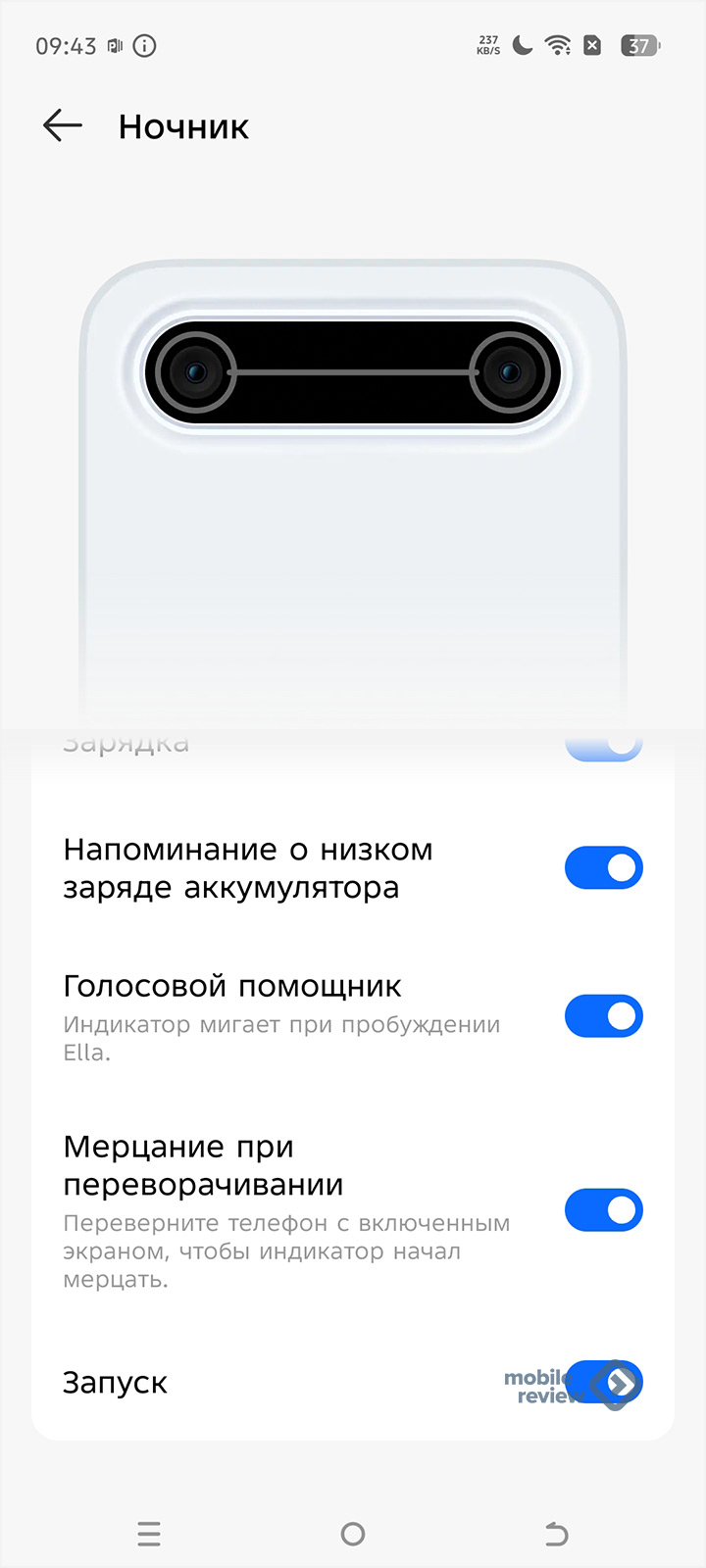The width and height of the screenshot is (706, 1568).
Task: Tap the system home button
Action: [x=353, y=1534]
